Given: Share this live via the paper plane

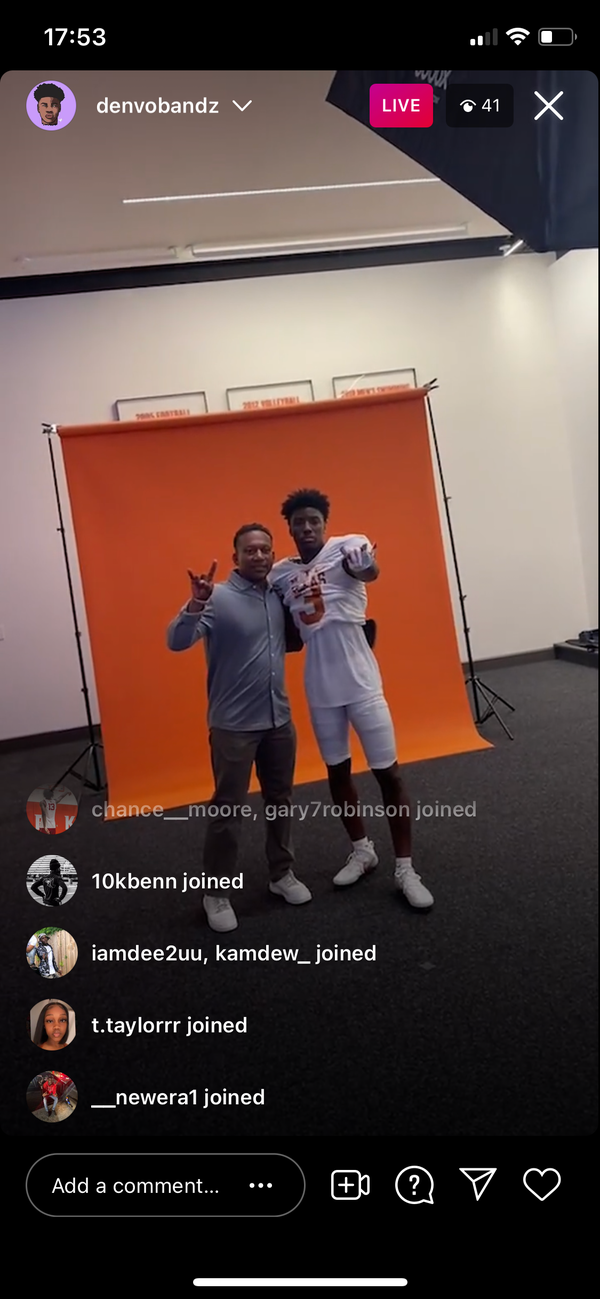Looking at the screenshot, I should [x=478, y=1186].
